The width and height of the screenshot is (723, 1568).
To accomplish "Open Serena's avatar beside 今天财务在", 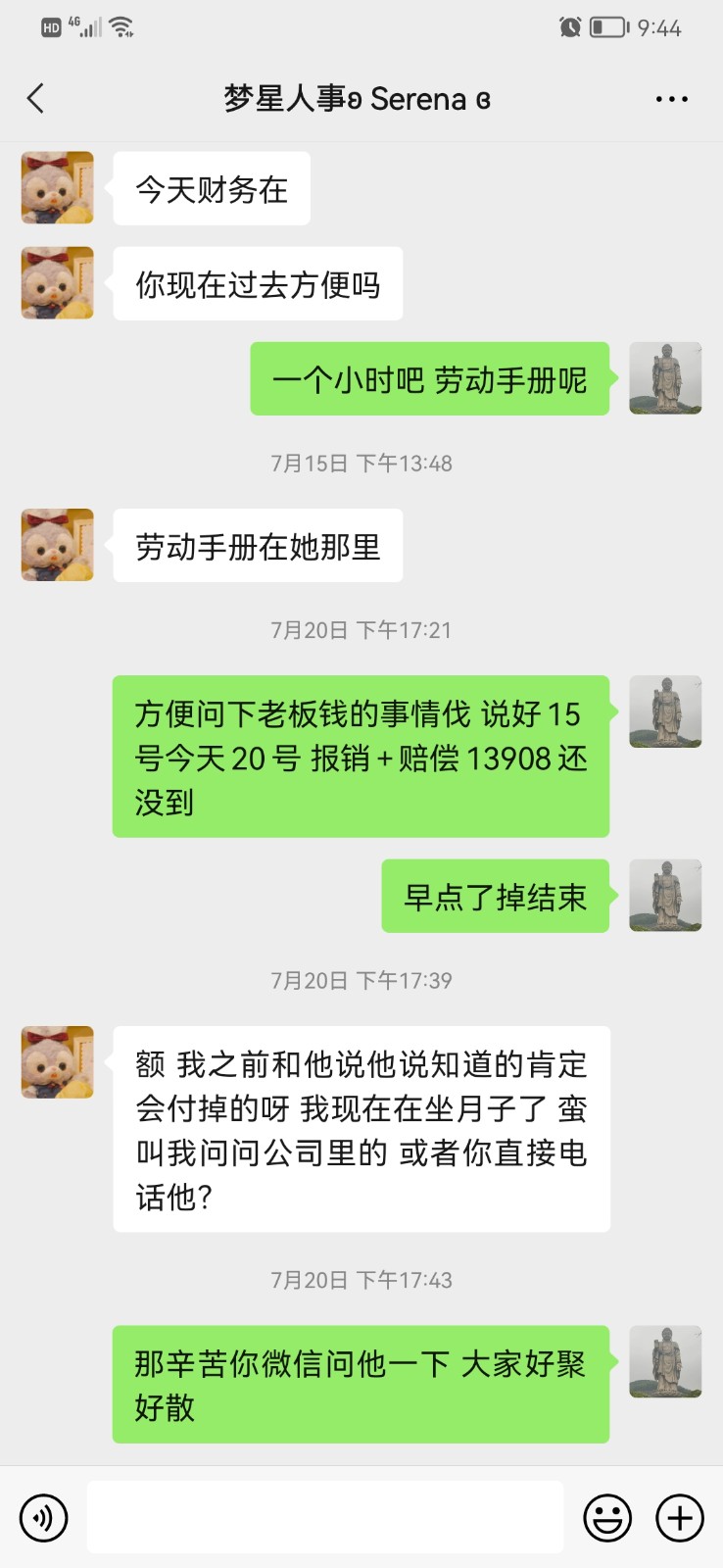I will tap(58, 188).
